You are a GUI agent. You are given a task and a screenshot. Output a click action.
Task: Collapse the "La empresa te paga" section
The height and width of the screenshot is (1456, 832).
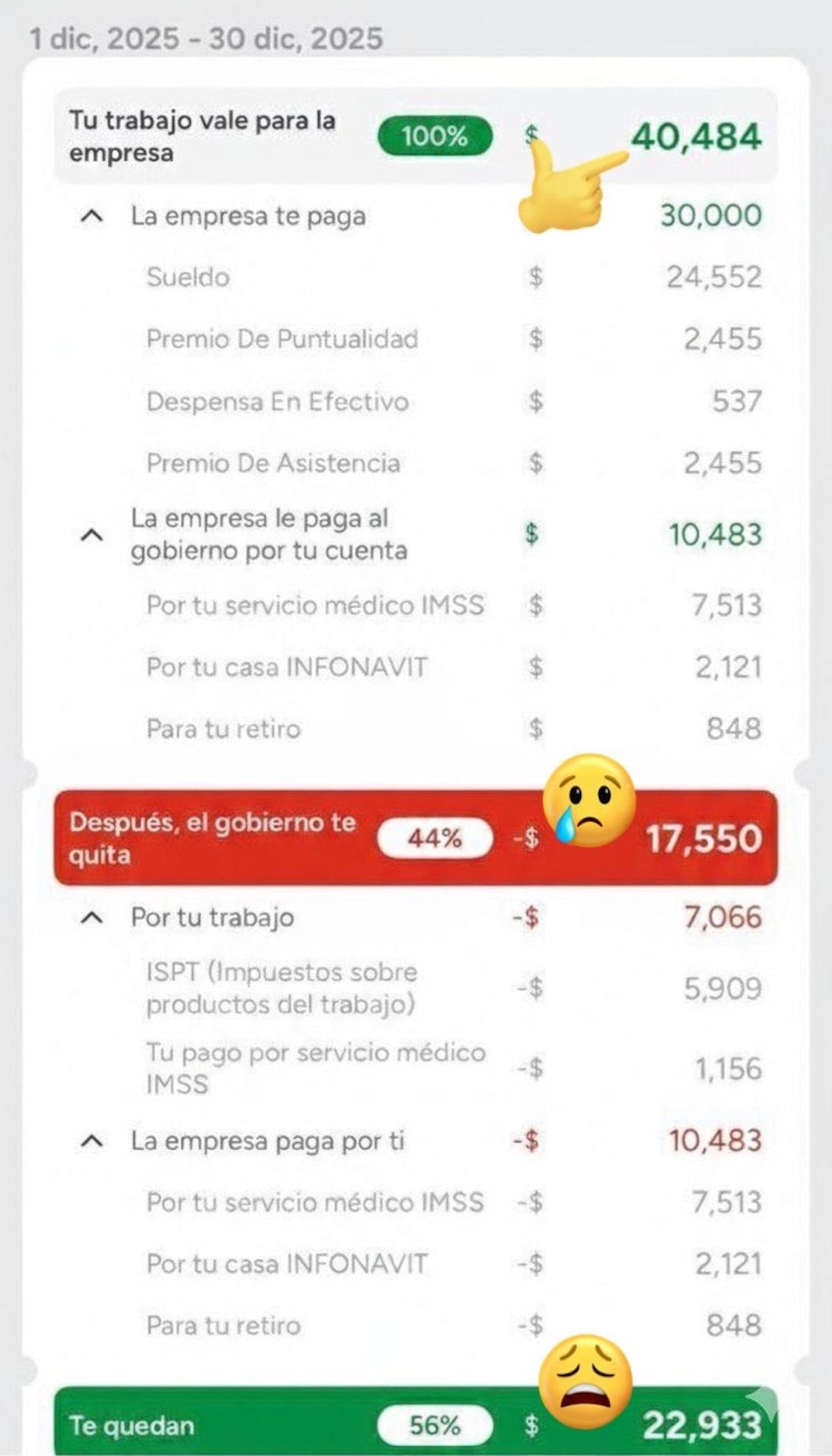(x=94, y=216)
